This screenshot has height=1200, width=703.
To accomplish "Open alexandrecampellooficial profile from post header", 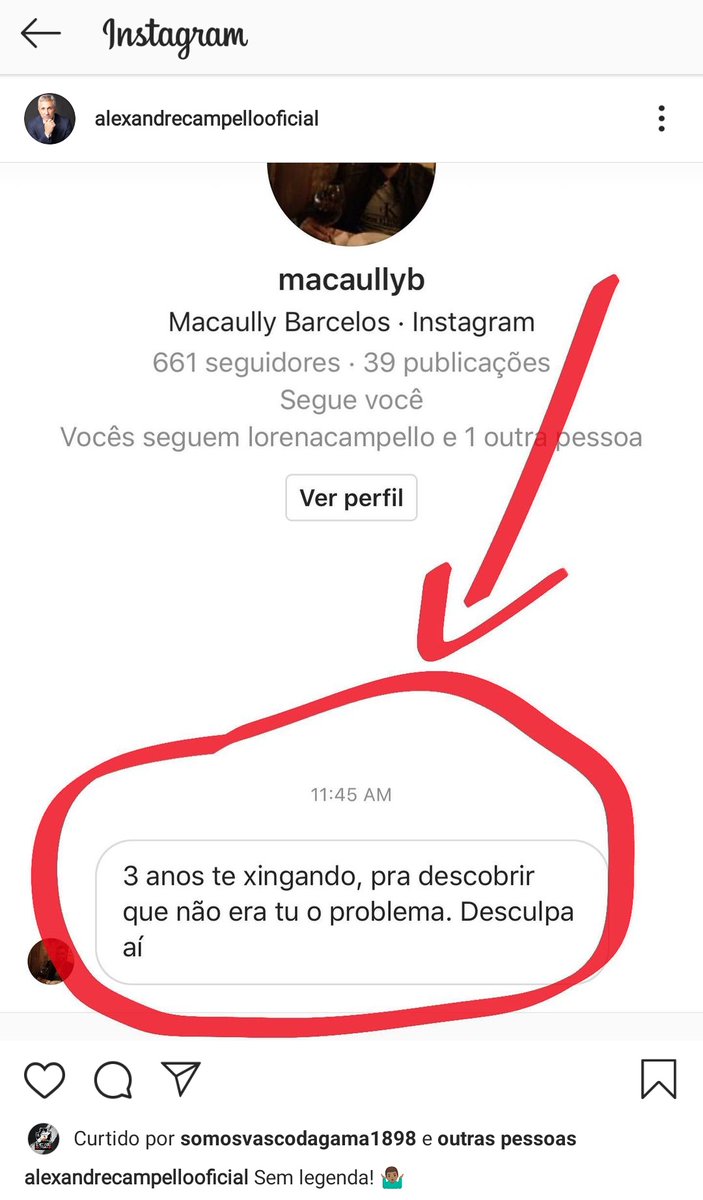I will (206, 119).
